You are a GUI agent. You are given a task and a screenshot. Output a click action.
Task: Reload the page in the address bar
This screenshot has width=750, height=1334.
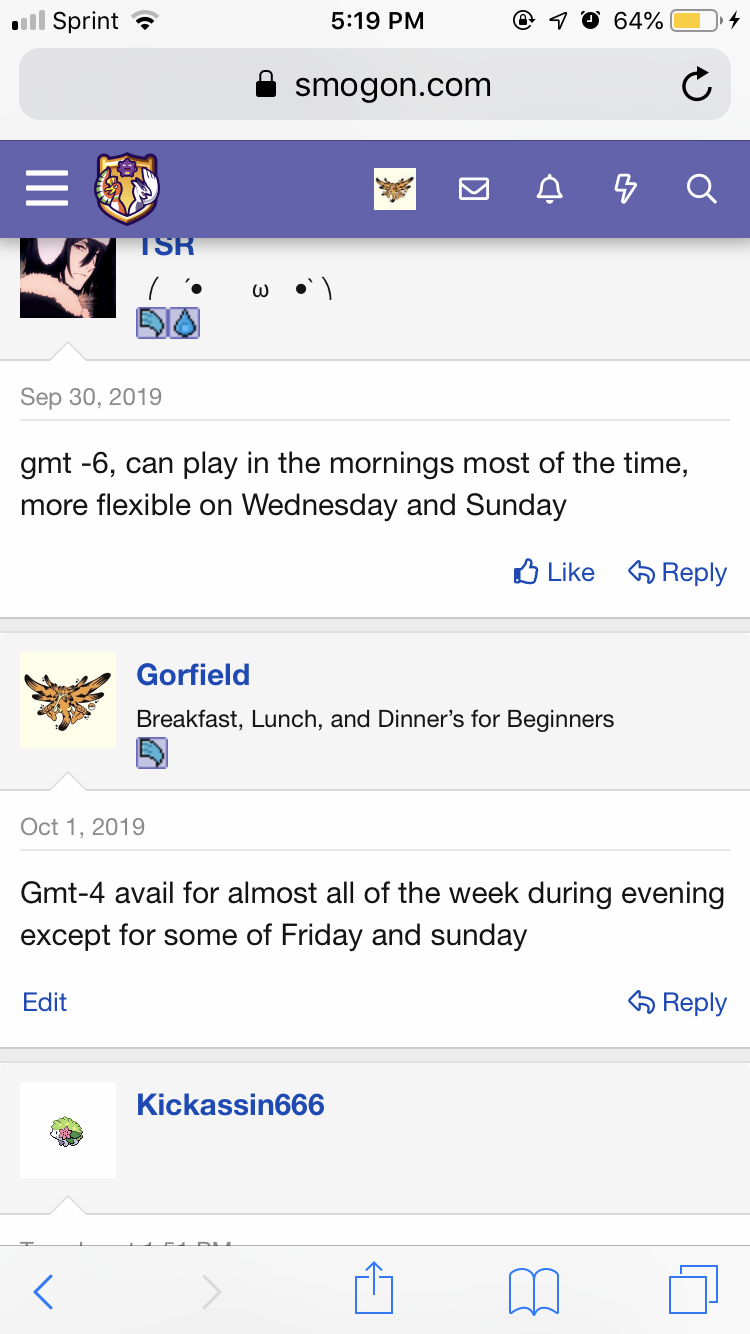696,86
